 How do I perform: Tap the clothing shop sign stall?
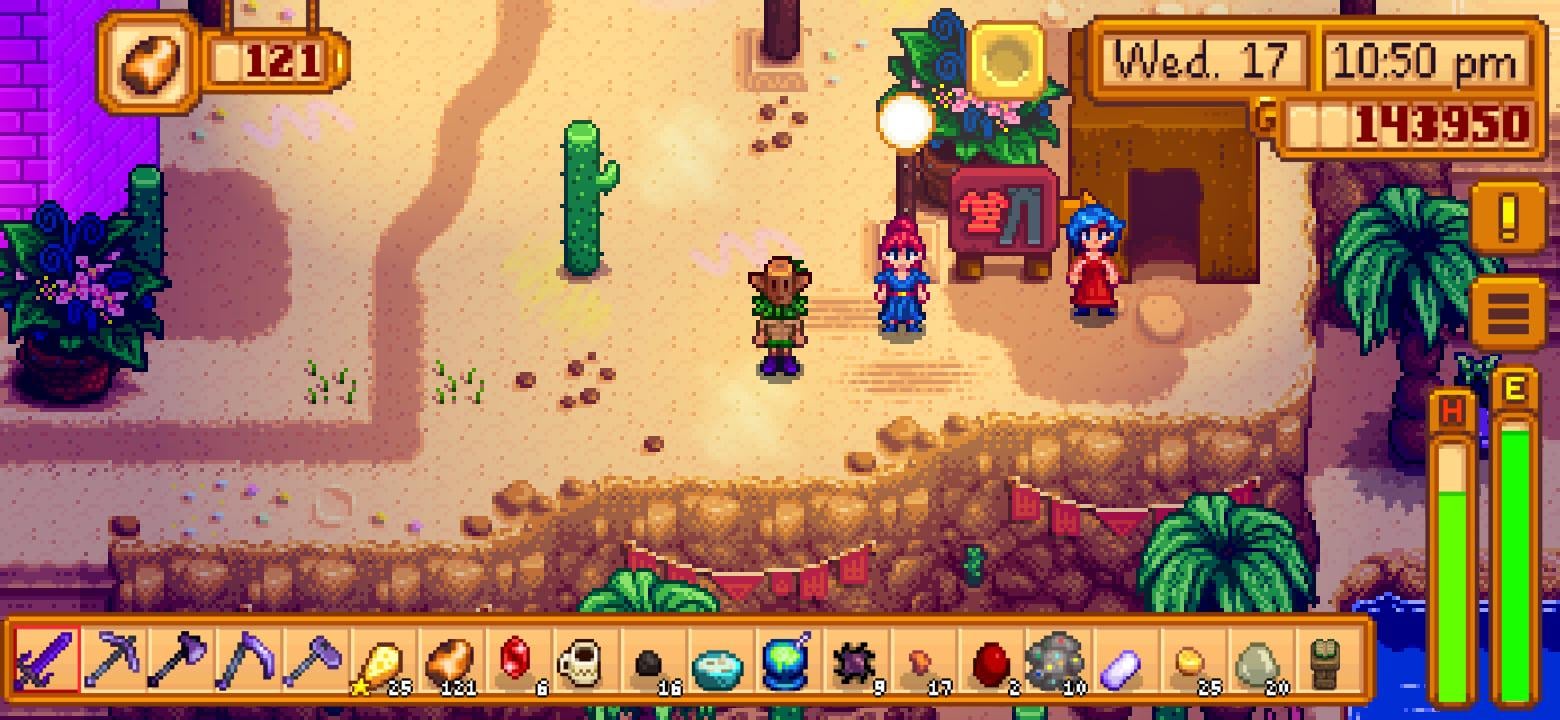[1003, 215]
